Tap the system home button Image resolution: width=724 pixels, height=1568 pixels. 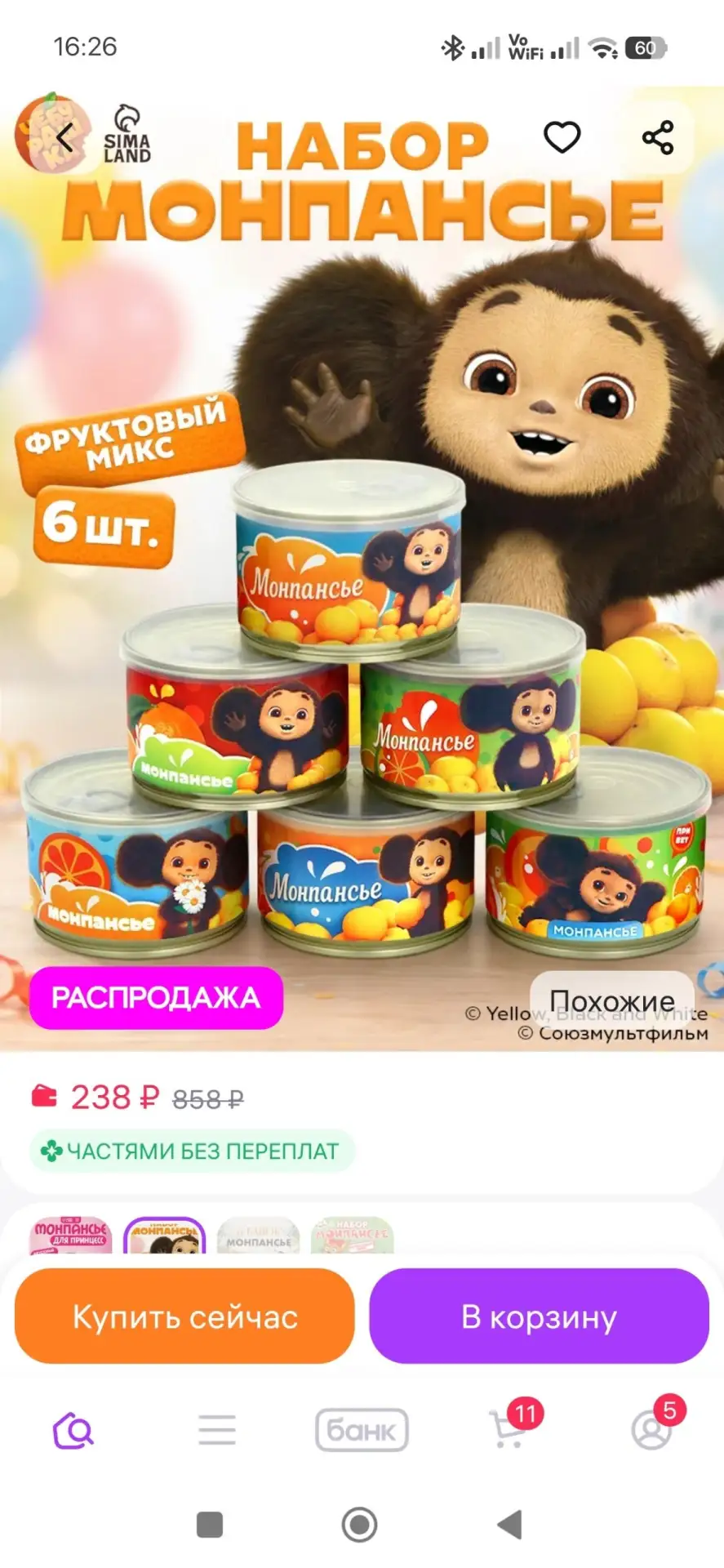point(359,1525)
